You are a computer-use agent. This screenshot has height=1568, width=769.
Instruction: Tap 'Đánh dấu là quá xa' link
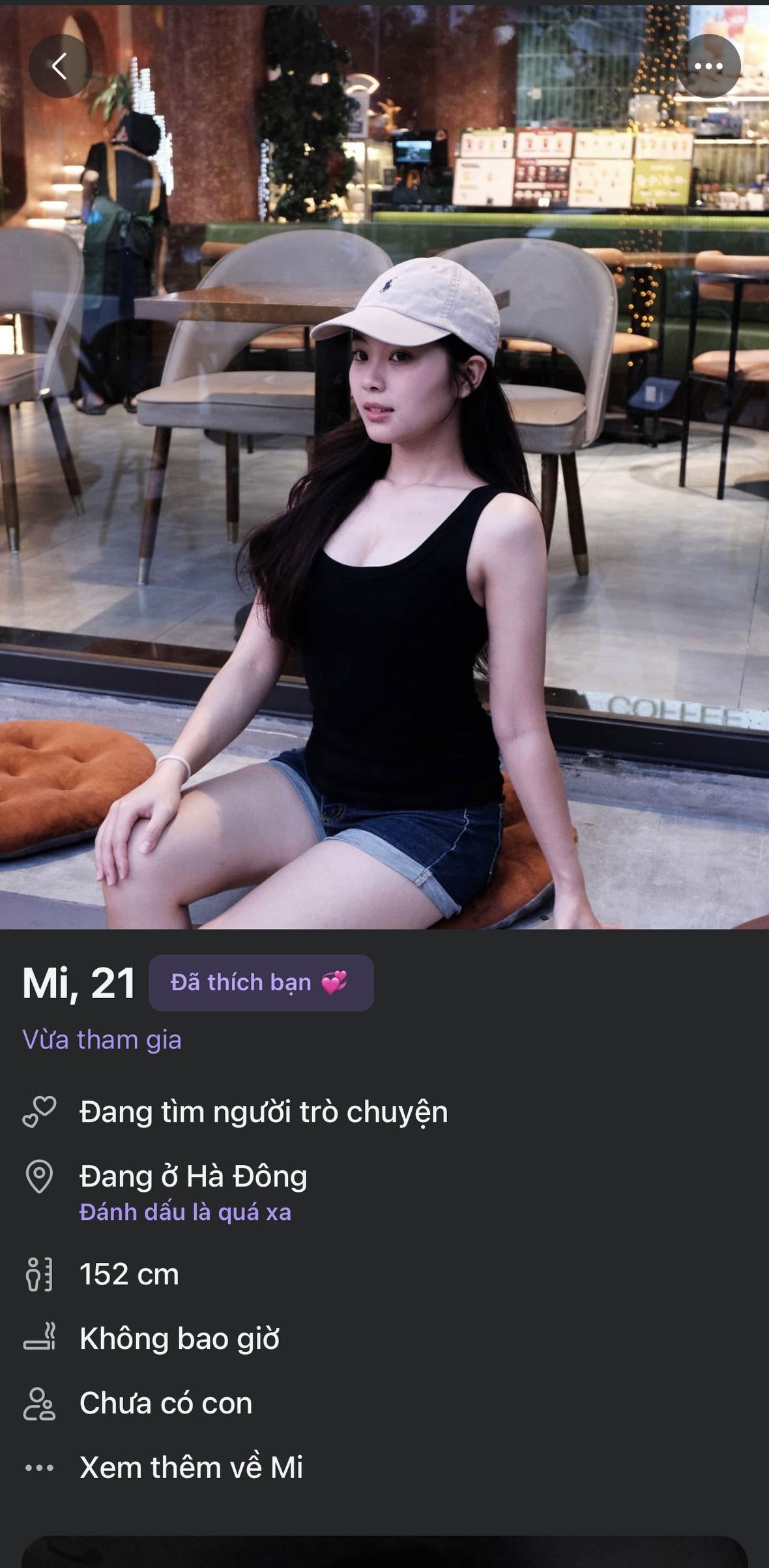185,1212
